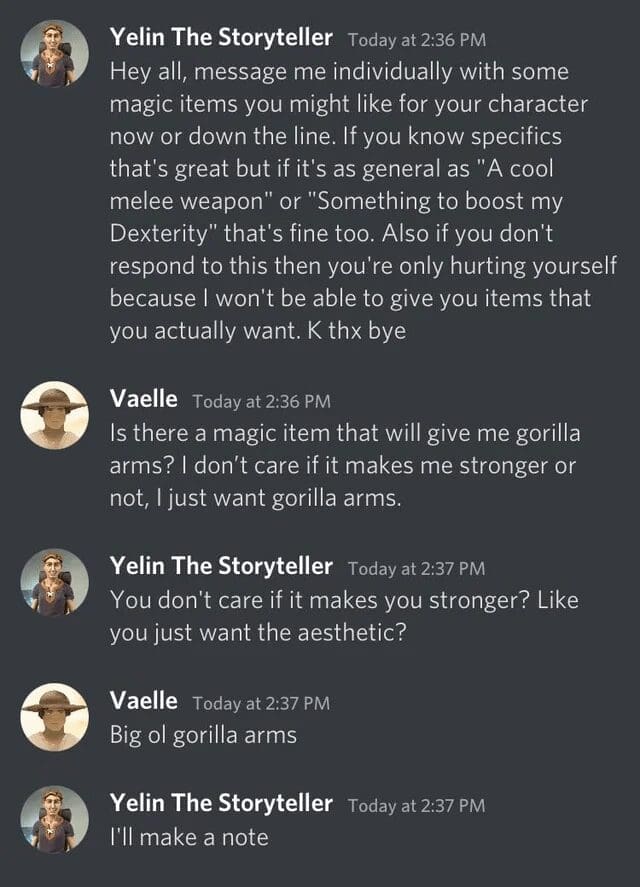This screenshot has height=887, width=640.
Task: Open Yelin's avatar beside the magic items message
Action: click(54, 54)
